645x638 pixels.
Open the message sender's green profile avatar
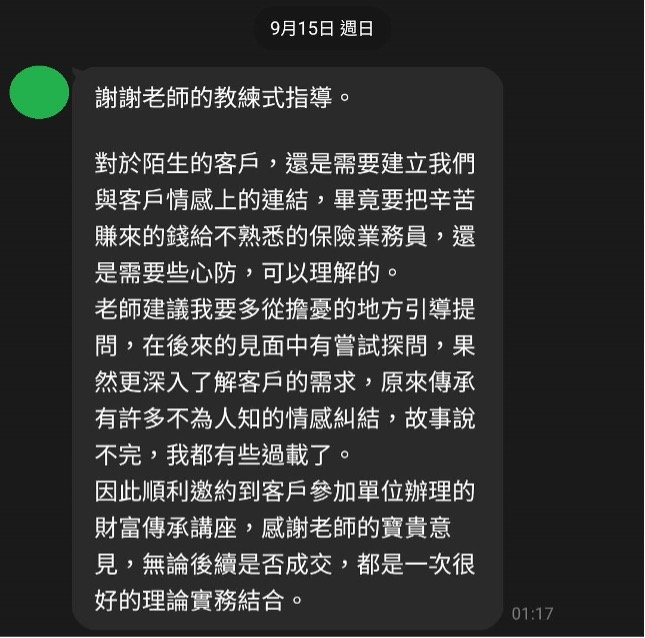[x=39, y=91]
